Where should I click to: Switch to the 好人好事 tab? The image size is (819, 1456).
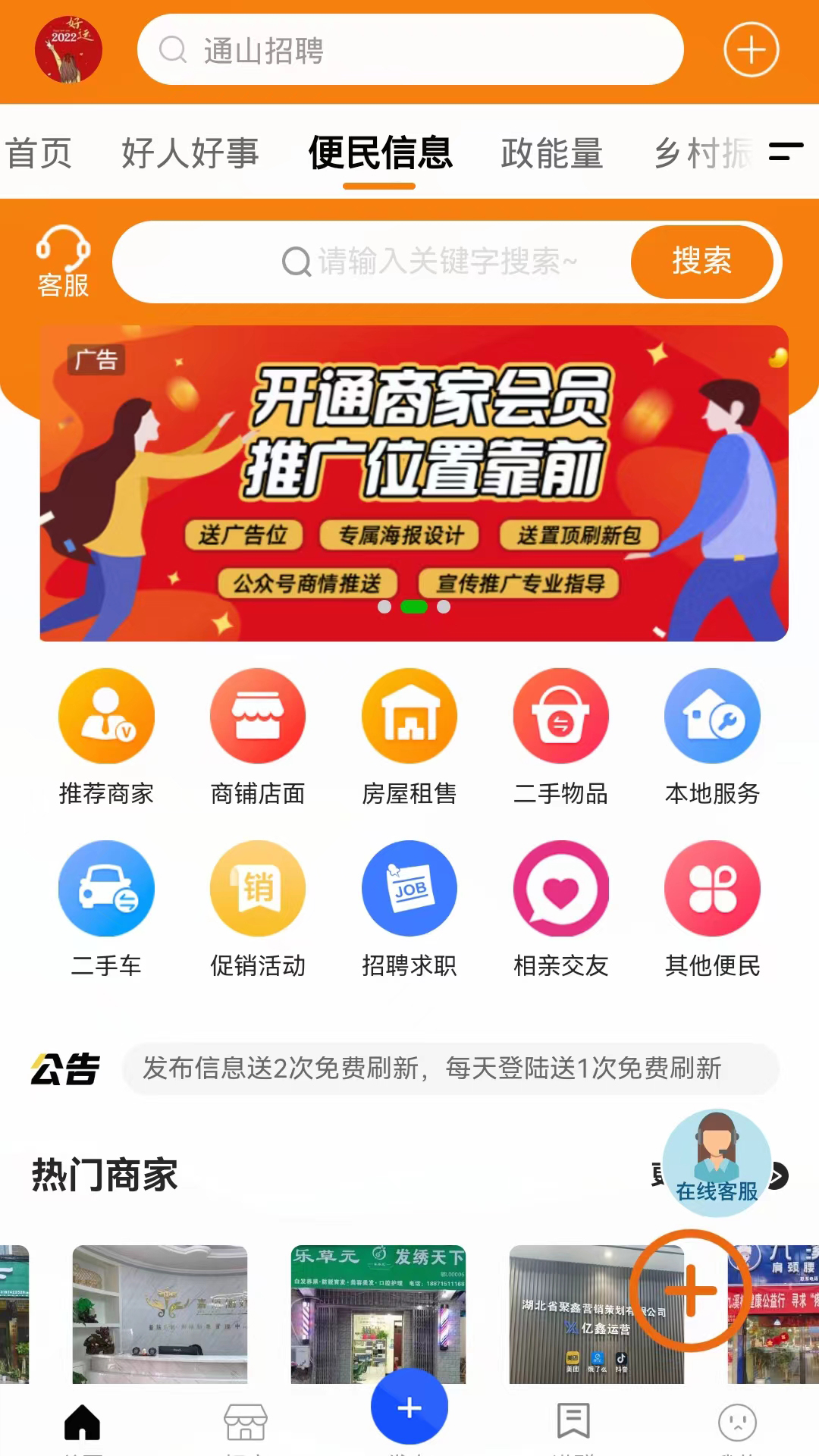(190, 153)
